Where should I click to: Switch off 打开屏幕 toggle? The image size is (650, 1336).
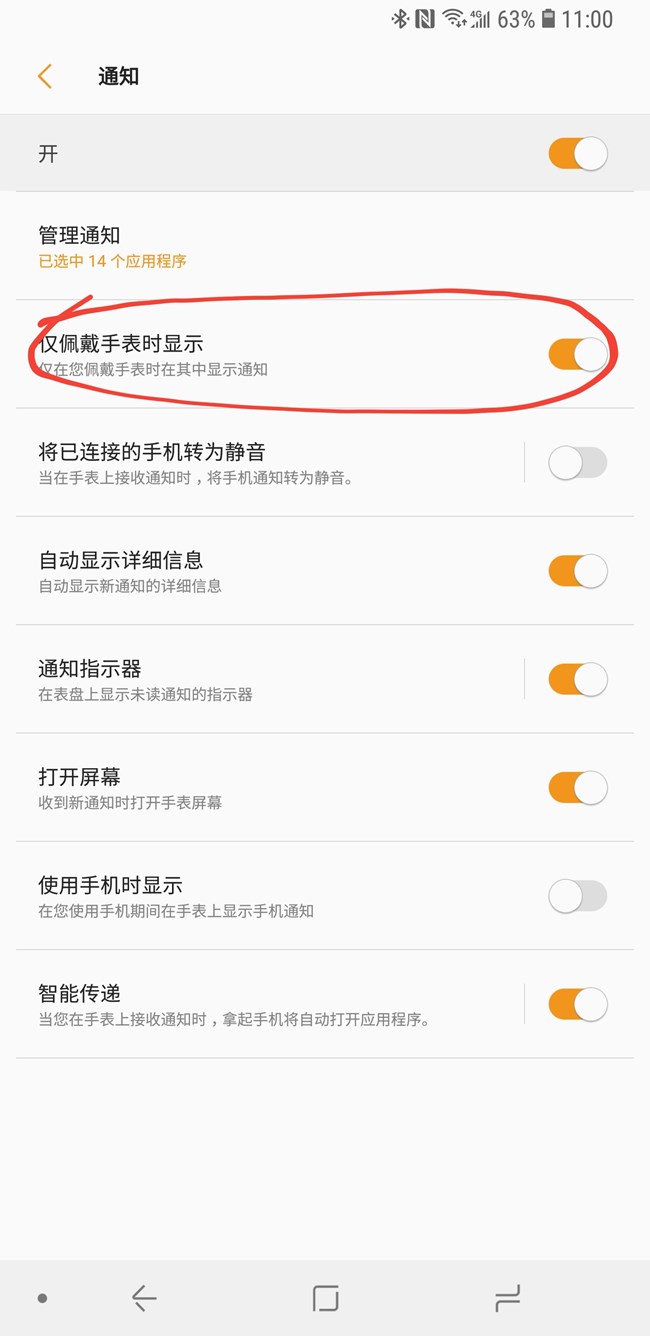(x=577, y=788)
